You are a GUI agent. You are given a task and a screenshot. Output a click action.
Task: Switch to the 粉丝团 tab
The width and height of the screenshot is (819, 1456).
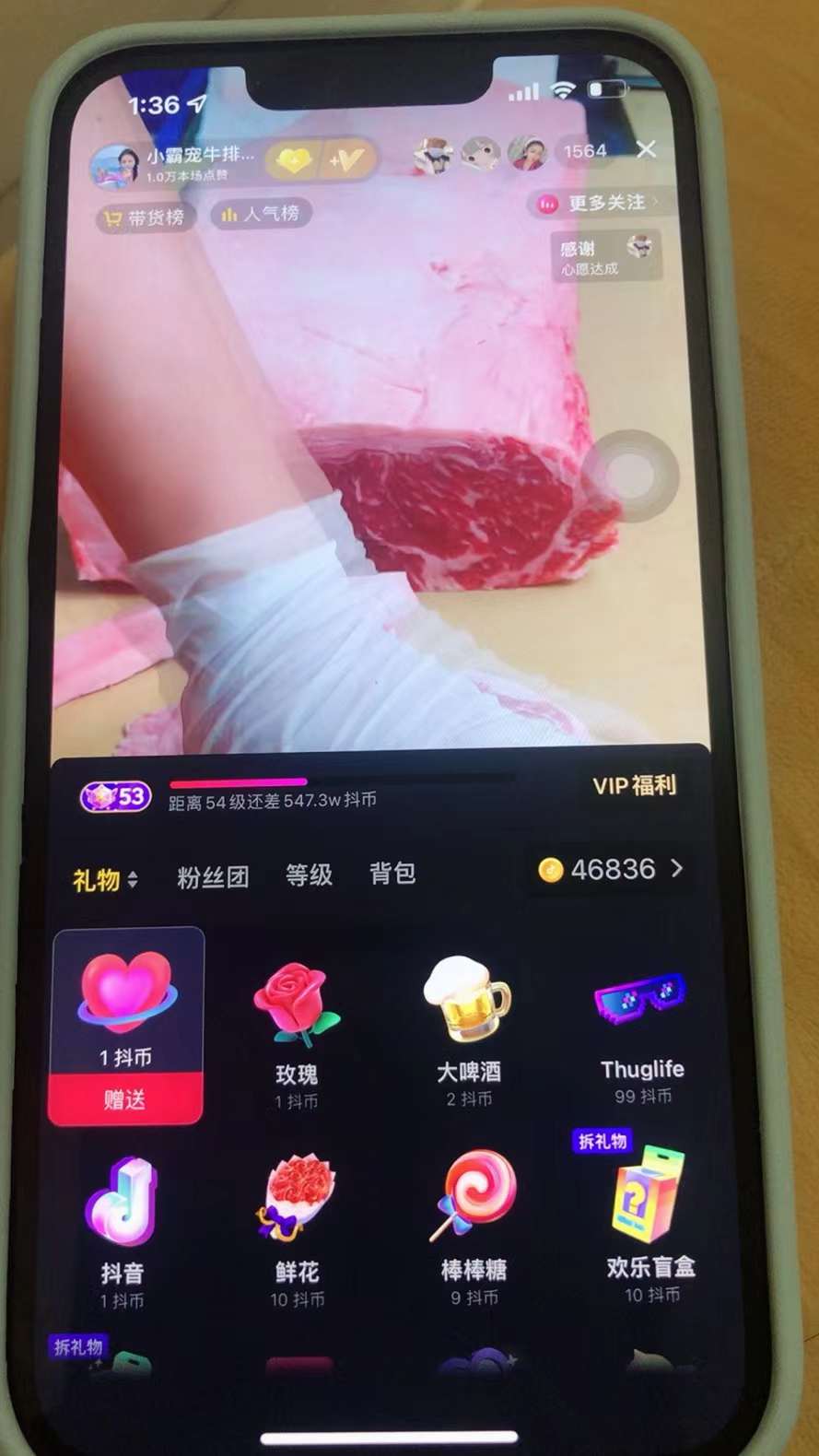point(213,876)
